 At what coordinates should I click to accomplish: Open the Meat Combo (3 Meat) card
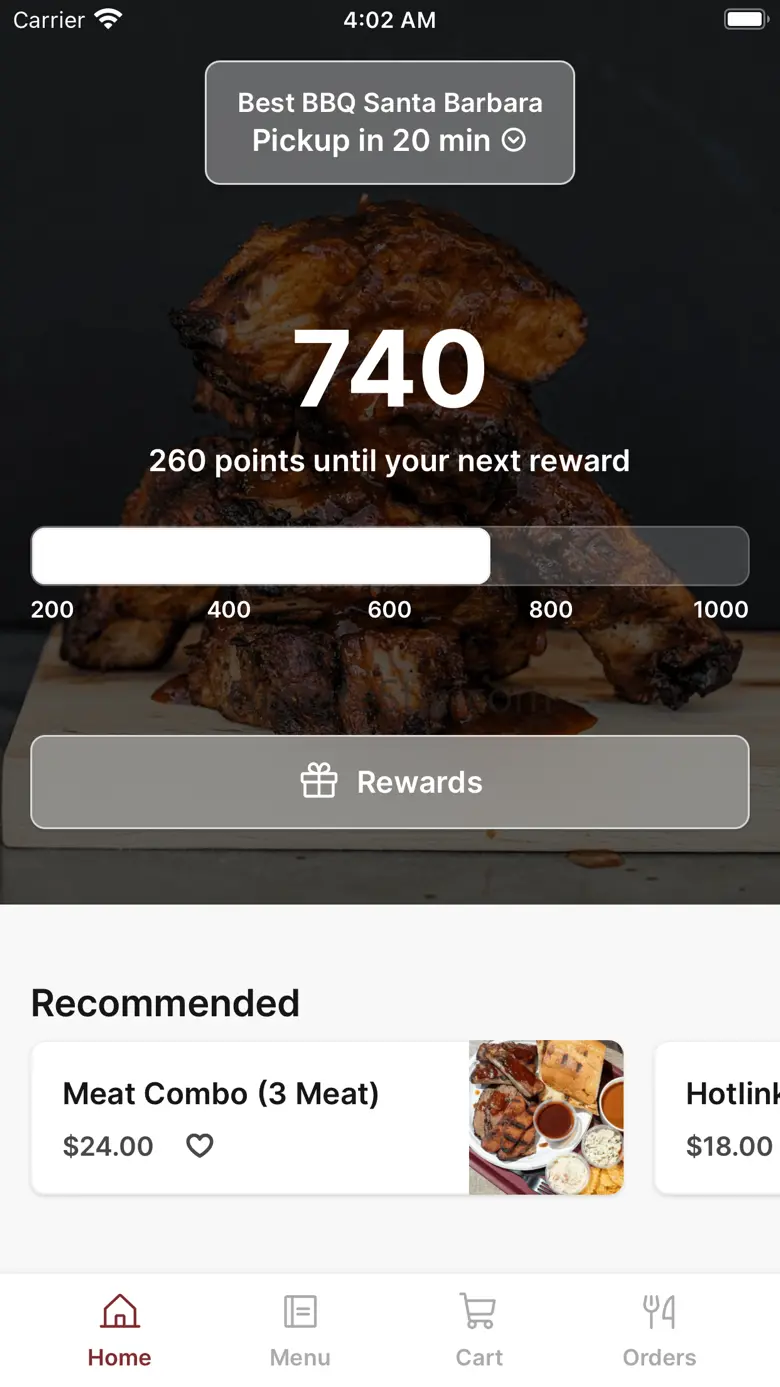pos(327,1118)
